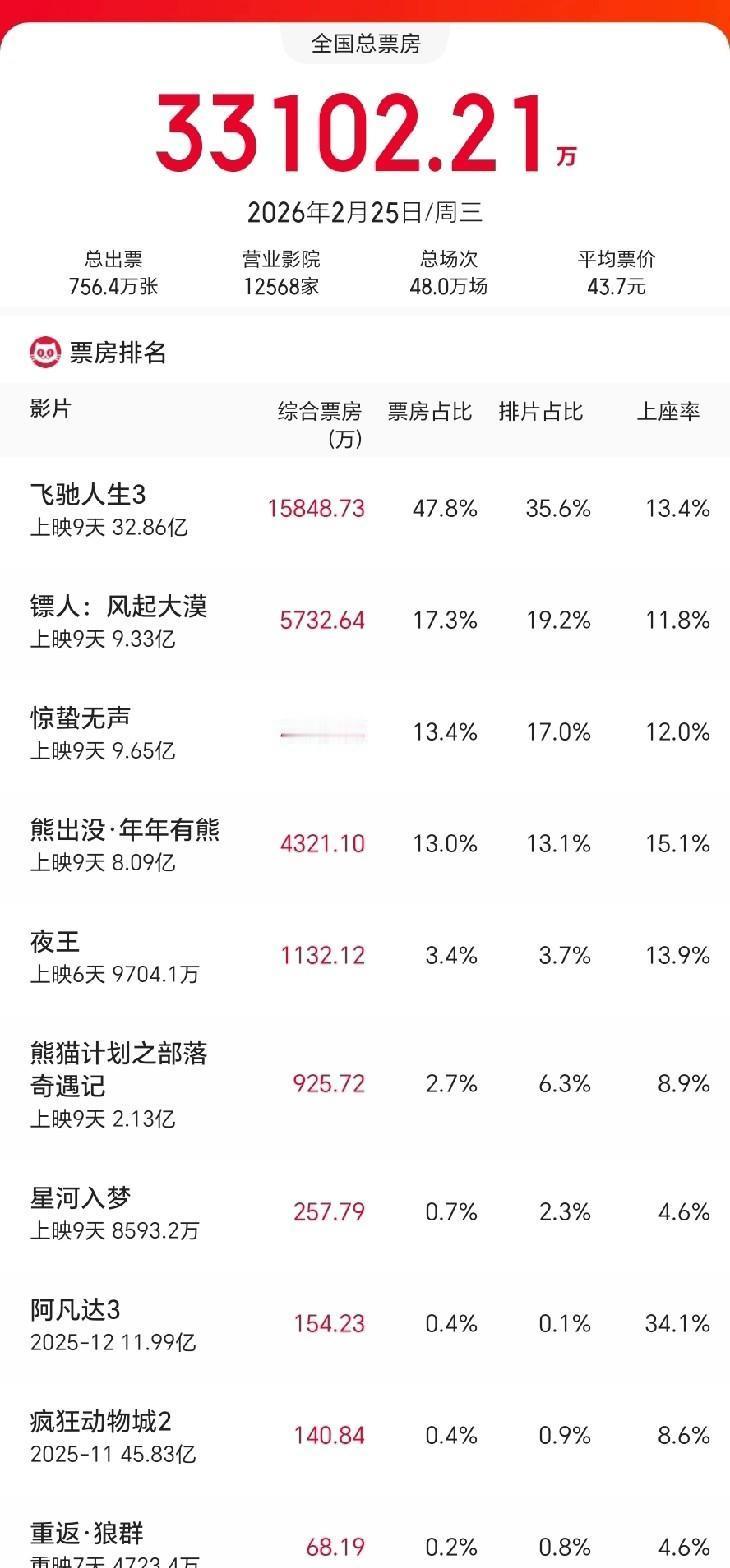Image resolution: width=730 pixels, height=1568 pixels.
Task: Select the 全国总票房 badge at top
Action: (x=364, y=42)
